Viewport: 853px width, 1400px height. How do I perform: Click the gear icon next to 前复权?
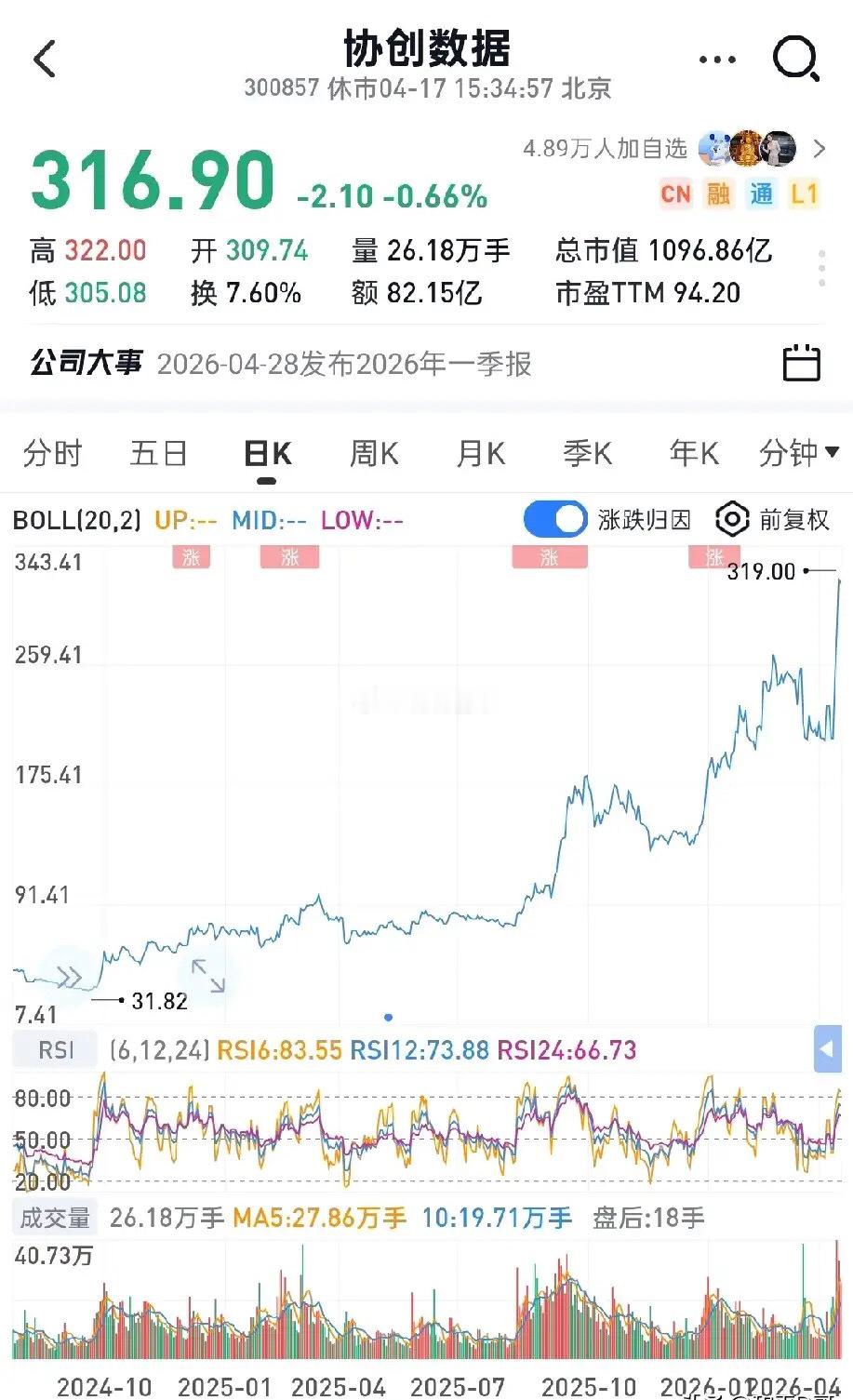click(731, 519)
